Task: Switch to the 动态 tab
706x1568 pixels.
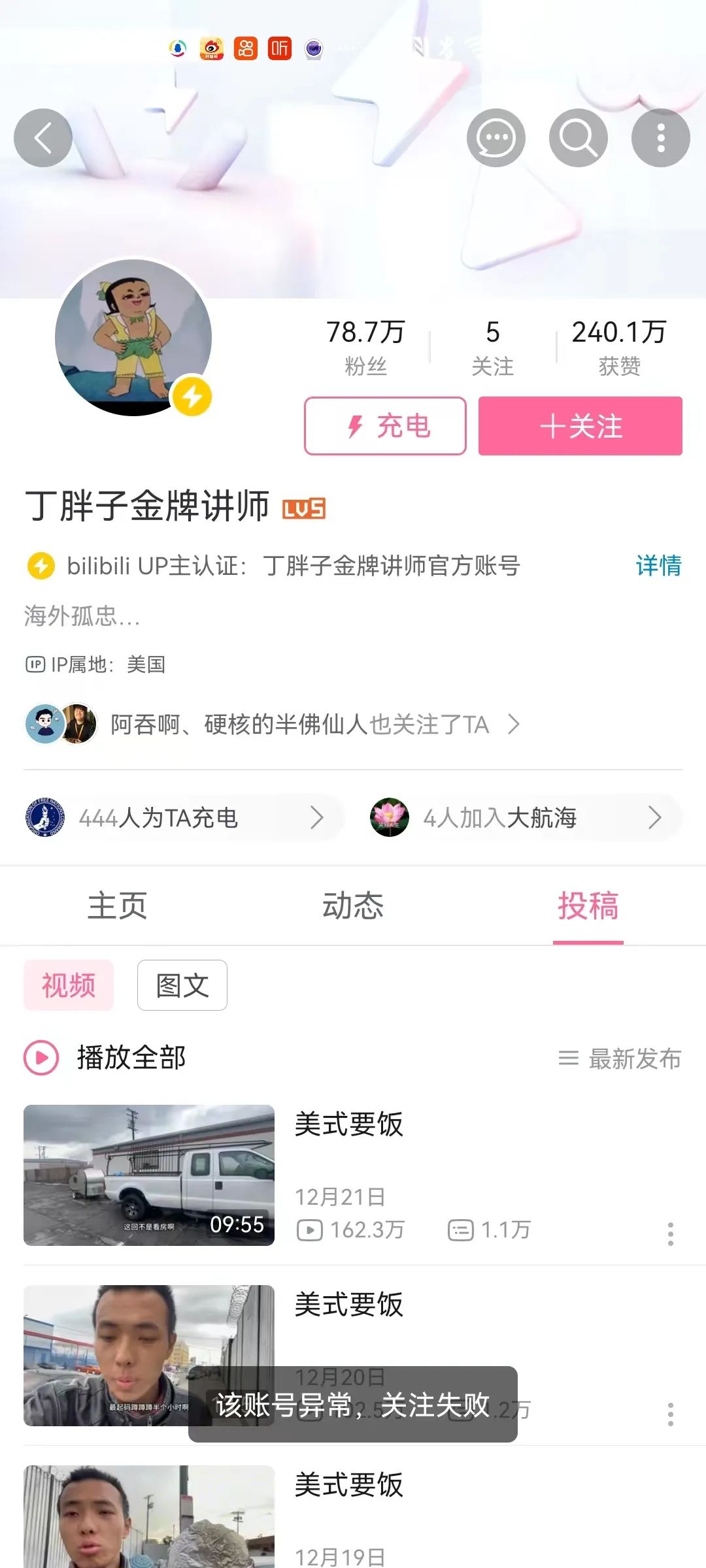Action: point(352,906)
